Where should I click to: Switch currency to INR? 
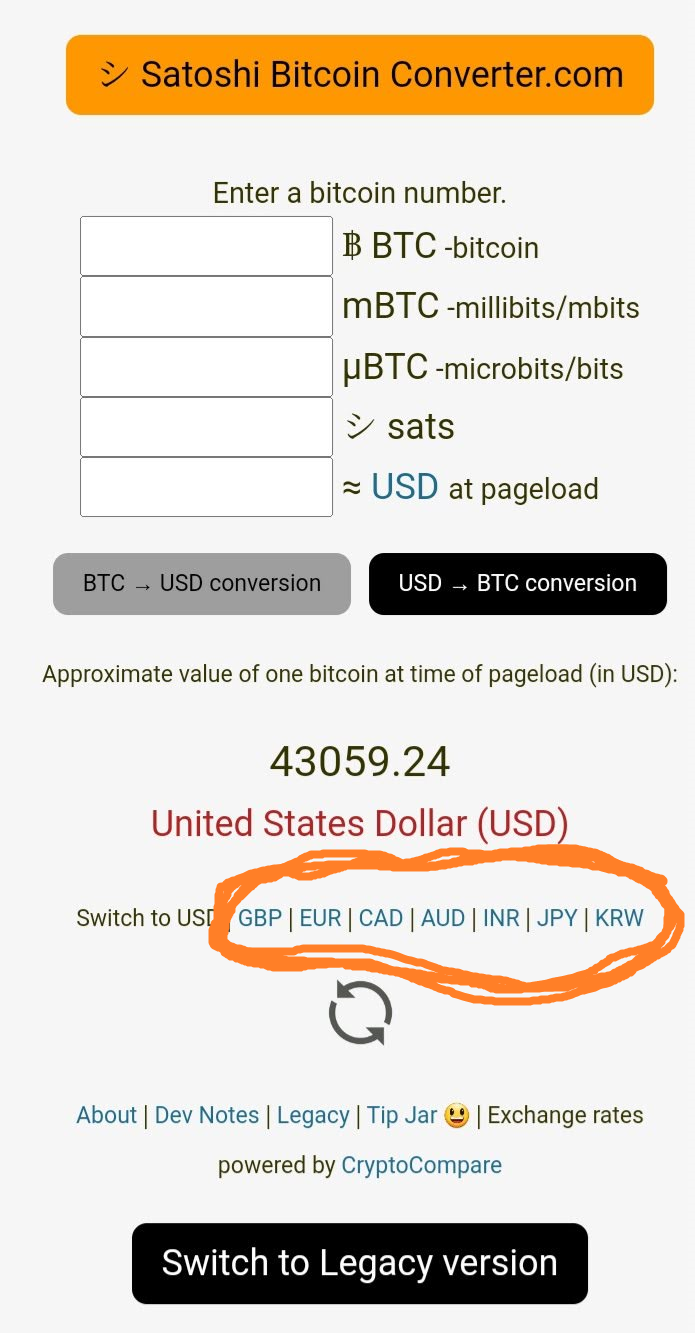coord(501,918)
